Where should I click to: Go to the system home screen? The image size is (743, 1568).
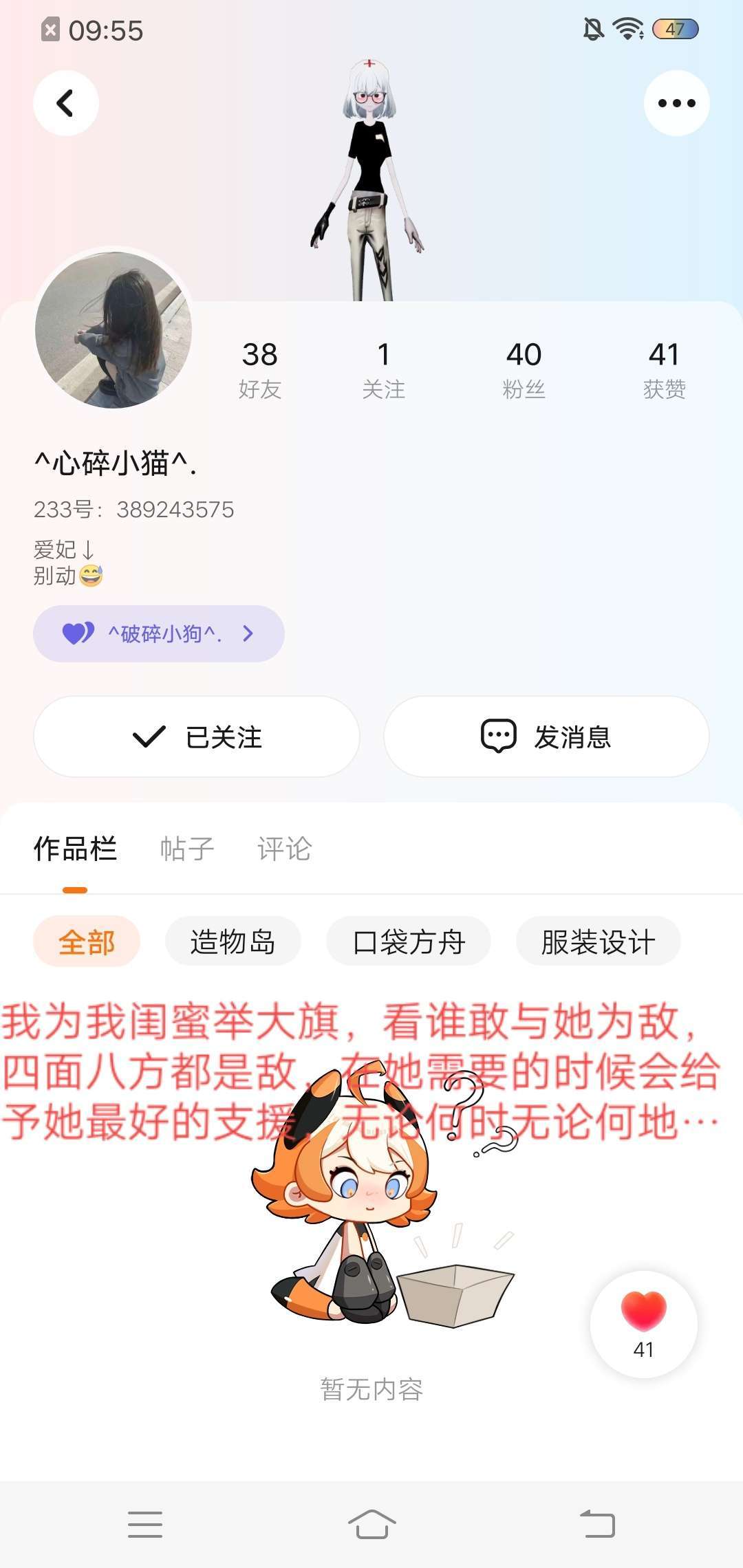(371, 1524)
